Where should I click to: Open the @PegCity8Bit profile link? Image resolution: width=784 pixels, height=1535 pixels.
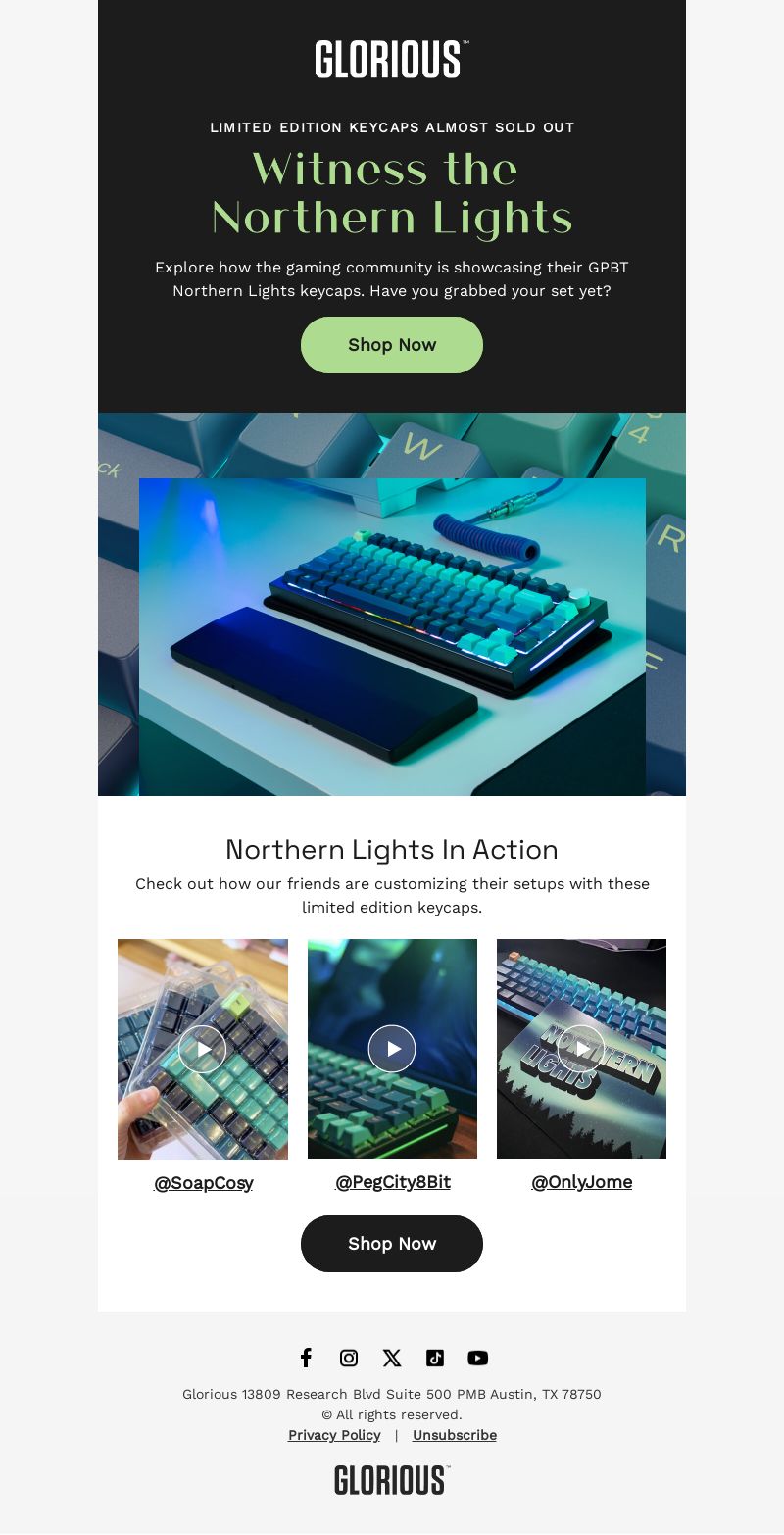pyautogui.click(x=393, y=1182)
